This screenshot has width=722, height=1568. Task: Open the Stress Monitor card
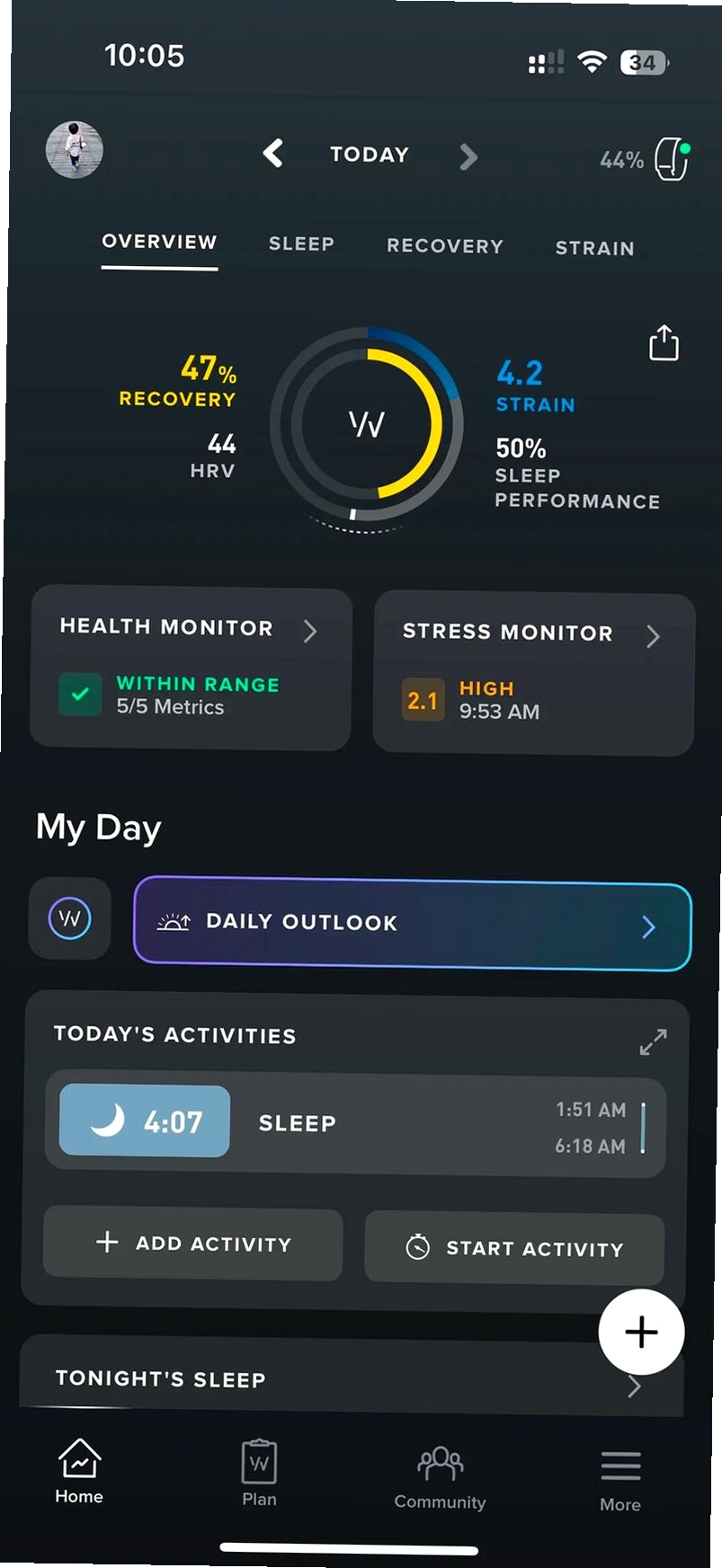tap(534, 673)
